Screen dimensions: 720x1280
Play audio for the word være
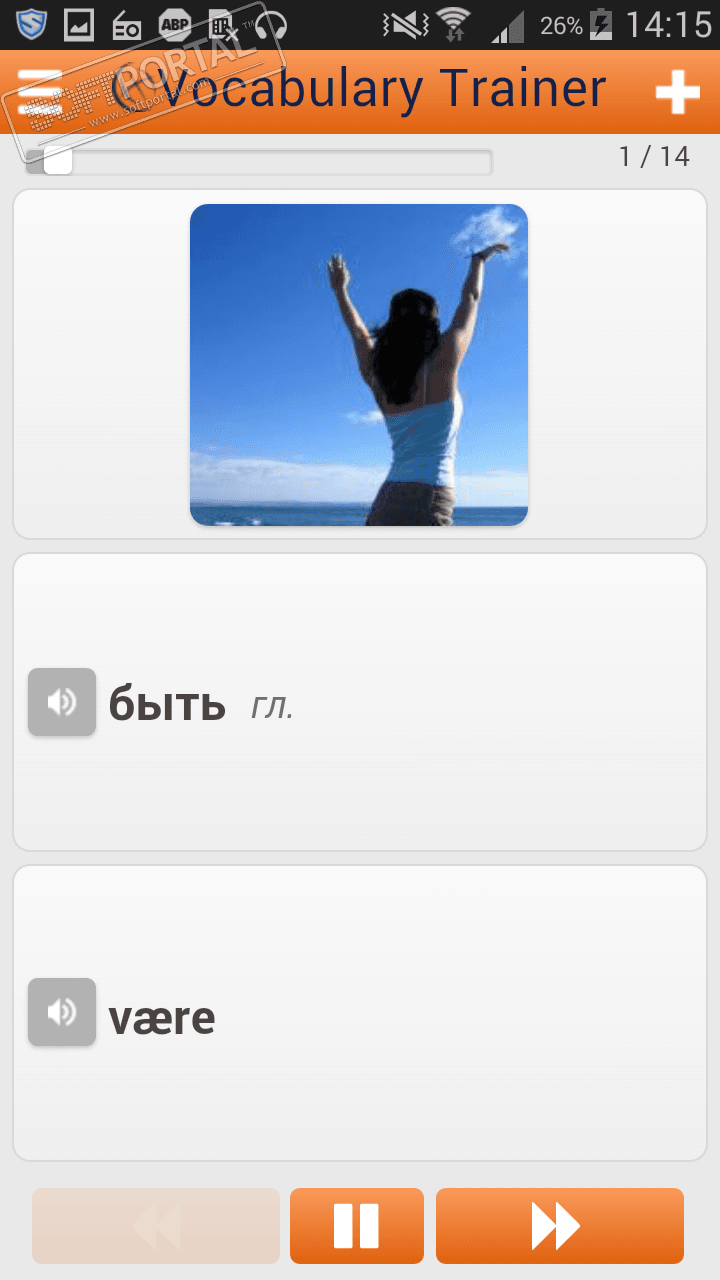62,1012
